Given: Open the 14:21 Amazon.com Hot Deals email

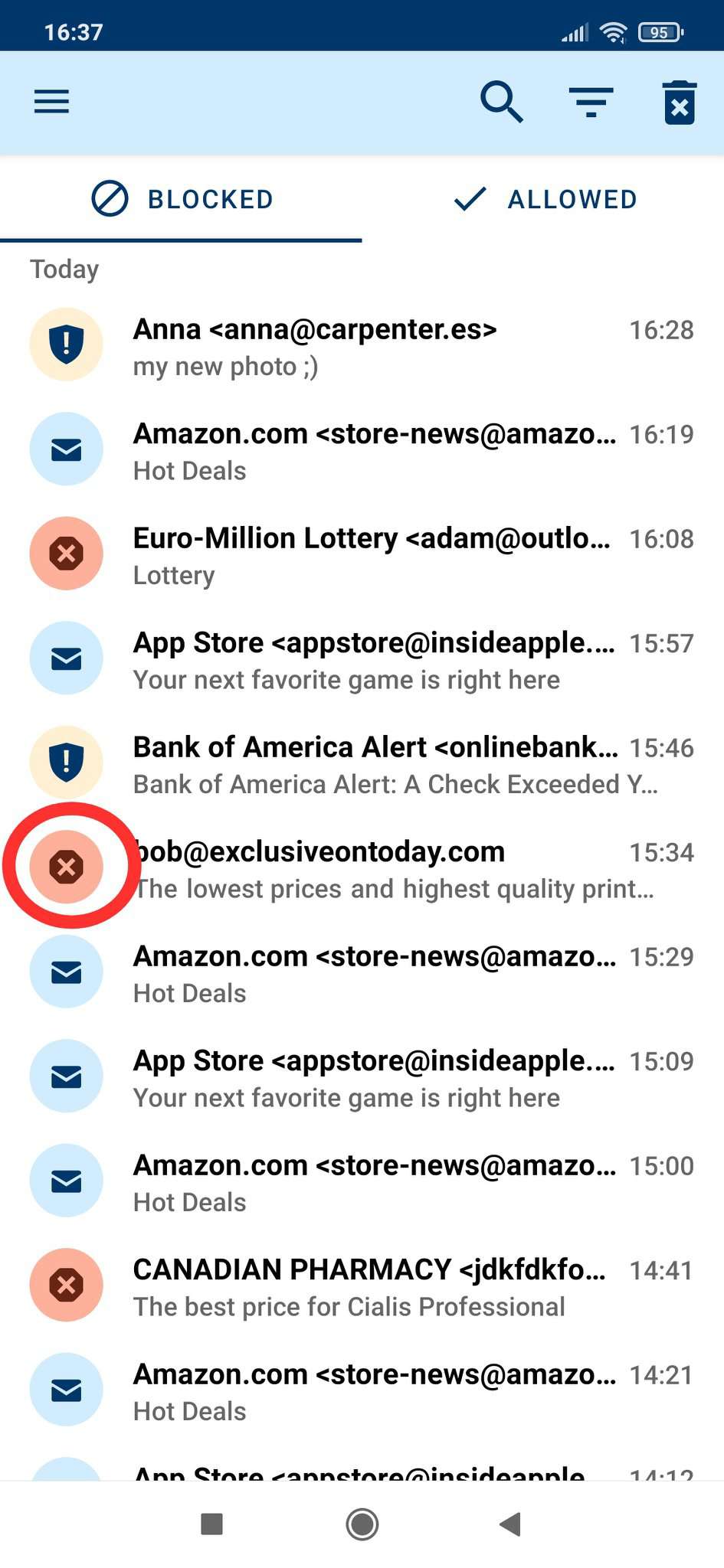Looking at the screenshot, I should point(362,1391).
